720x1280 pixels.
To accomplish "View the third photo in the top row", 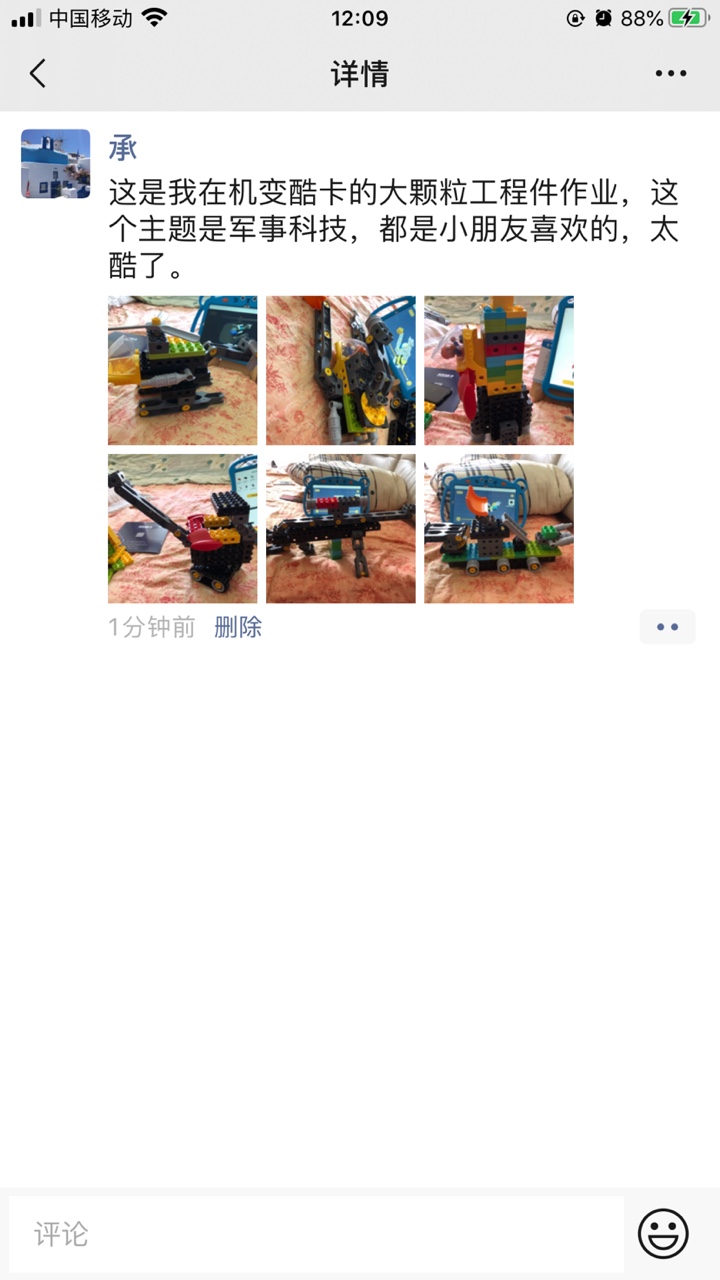I will [498, 370].
